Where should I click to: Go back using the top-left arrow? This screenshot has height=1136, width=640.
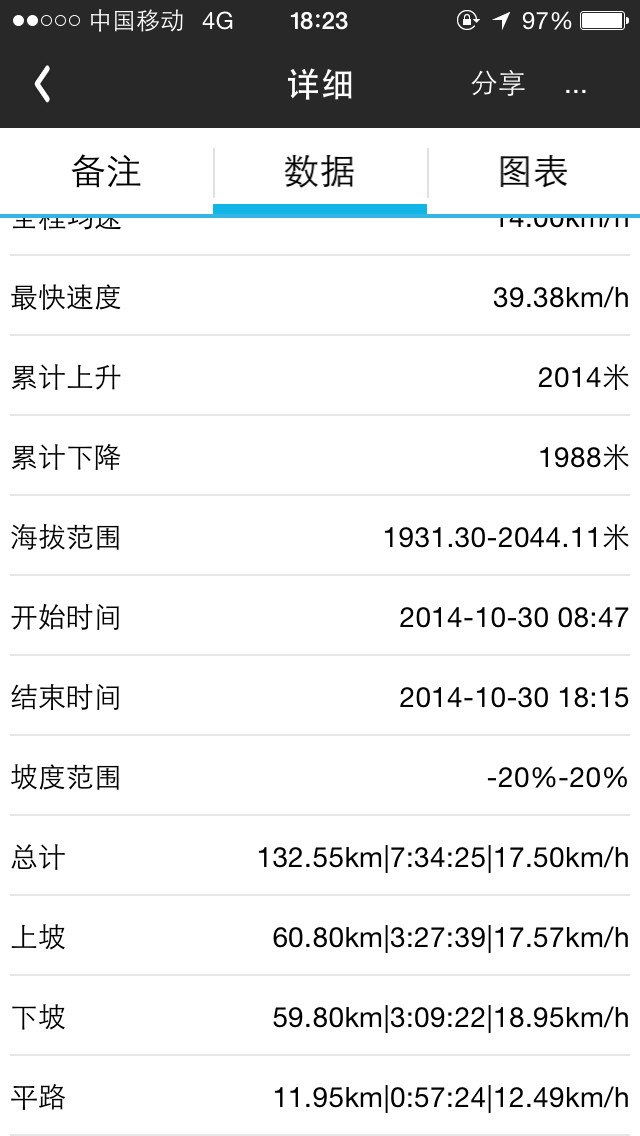[x=42, y=85]
